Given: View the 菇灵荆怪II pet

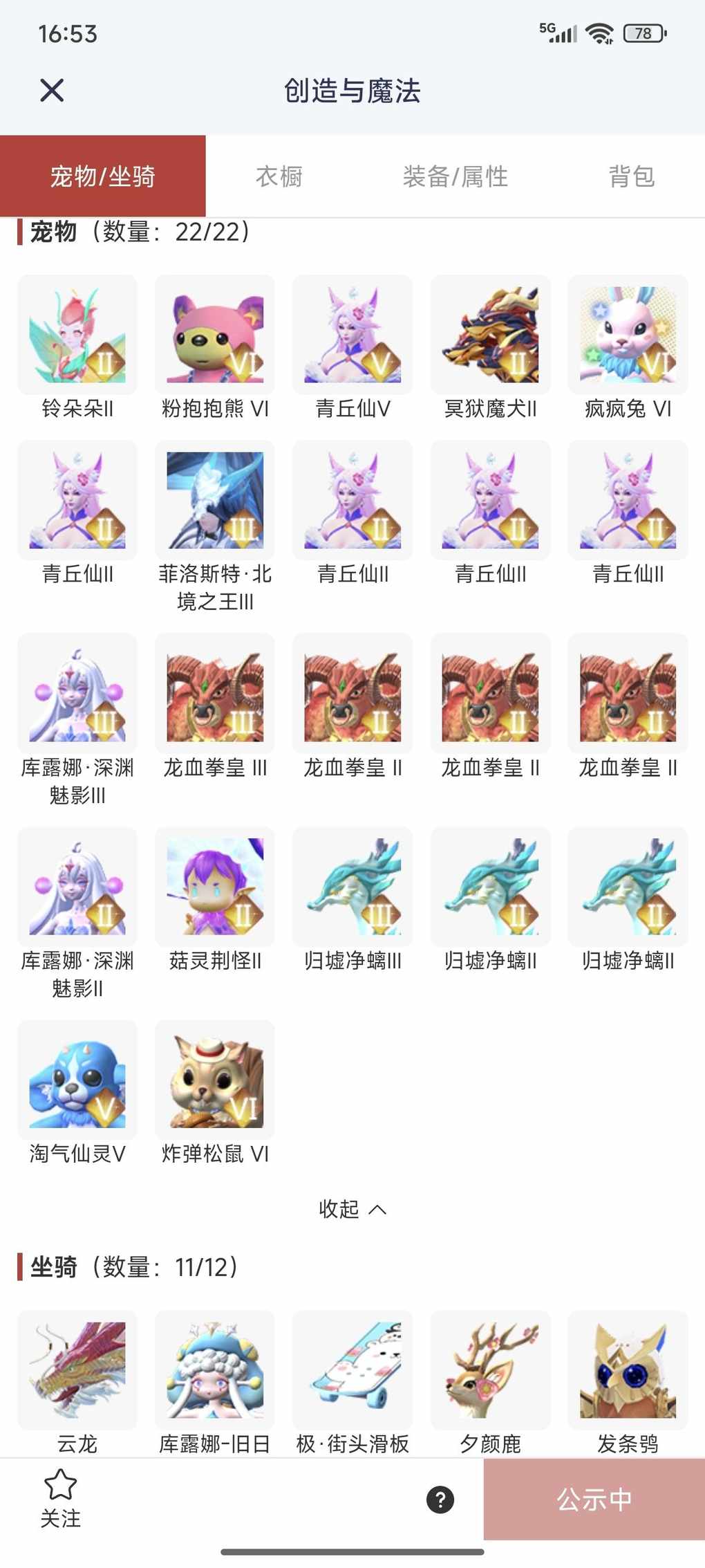Looking at the screenshot, I should point(215,886).
